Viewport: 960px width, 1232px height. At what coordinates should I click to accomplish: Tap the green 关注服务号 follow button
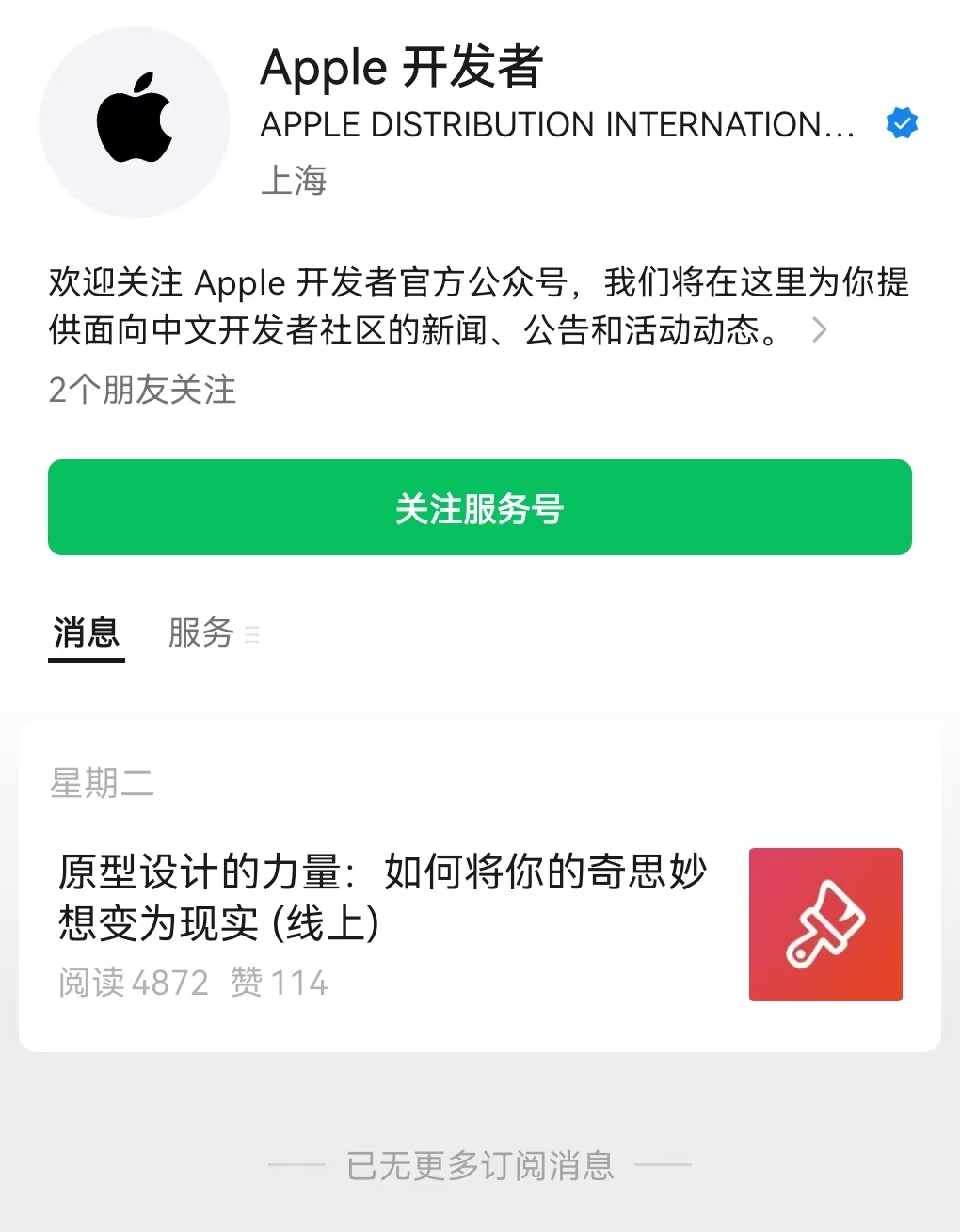pos(479,507)
